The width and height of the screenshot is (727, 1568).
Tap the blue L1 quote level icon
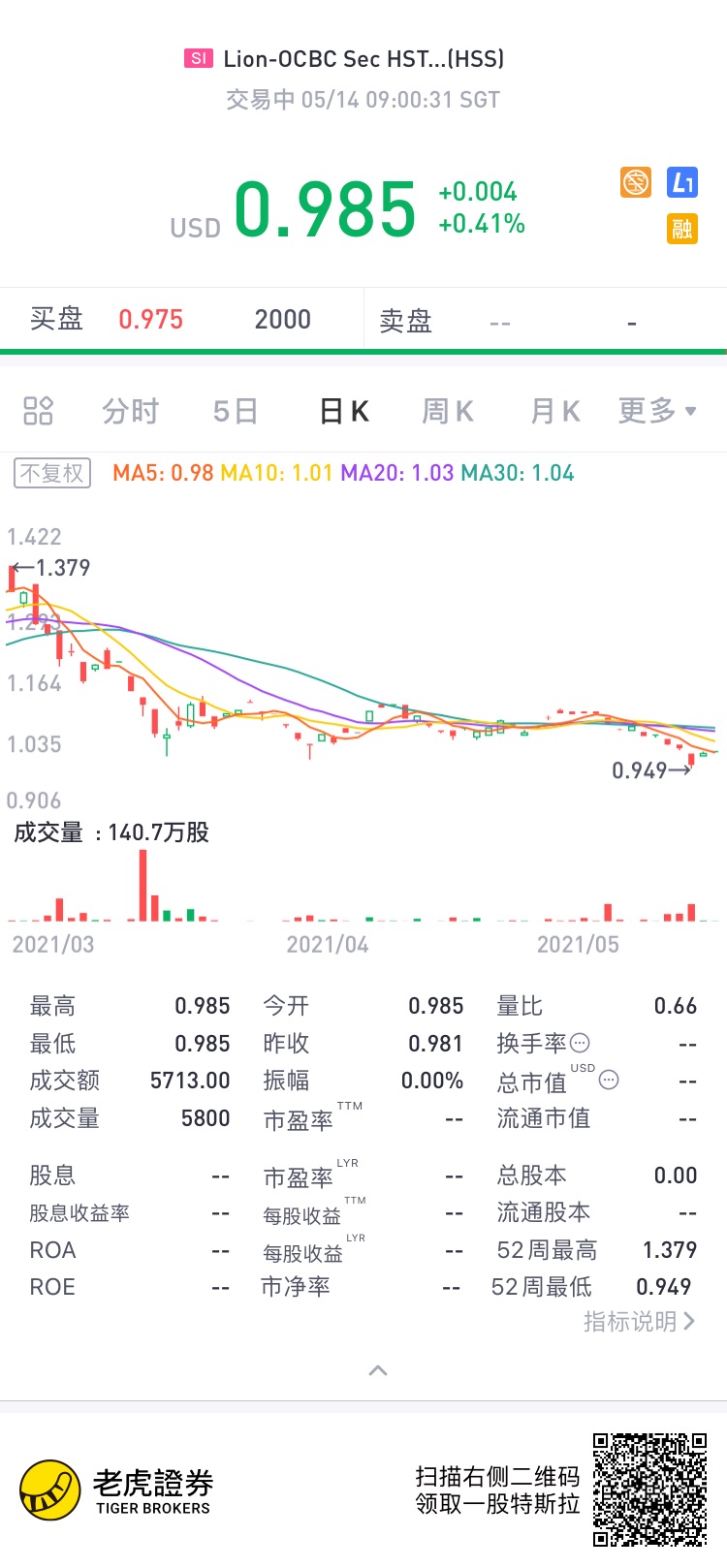tap(682, 182)
